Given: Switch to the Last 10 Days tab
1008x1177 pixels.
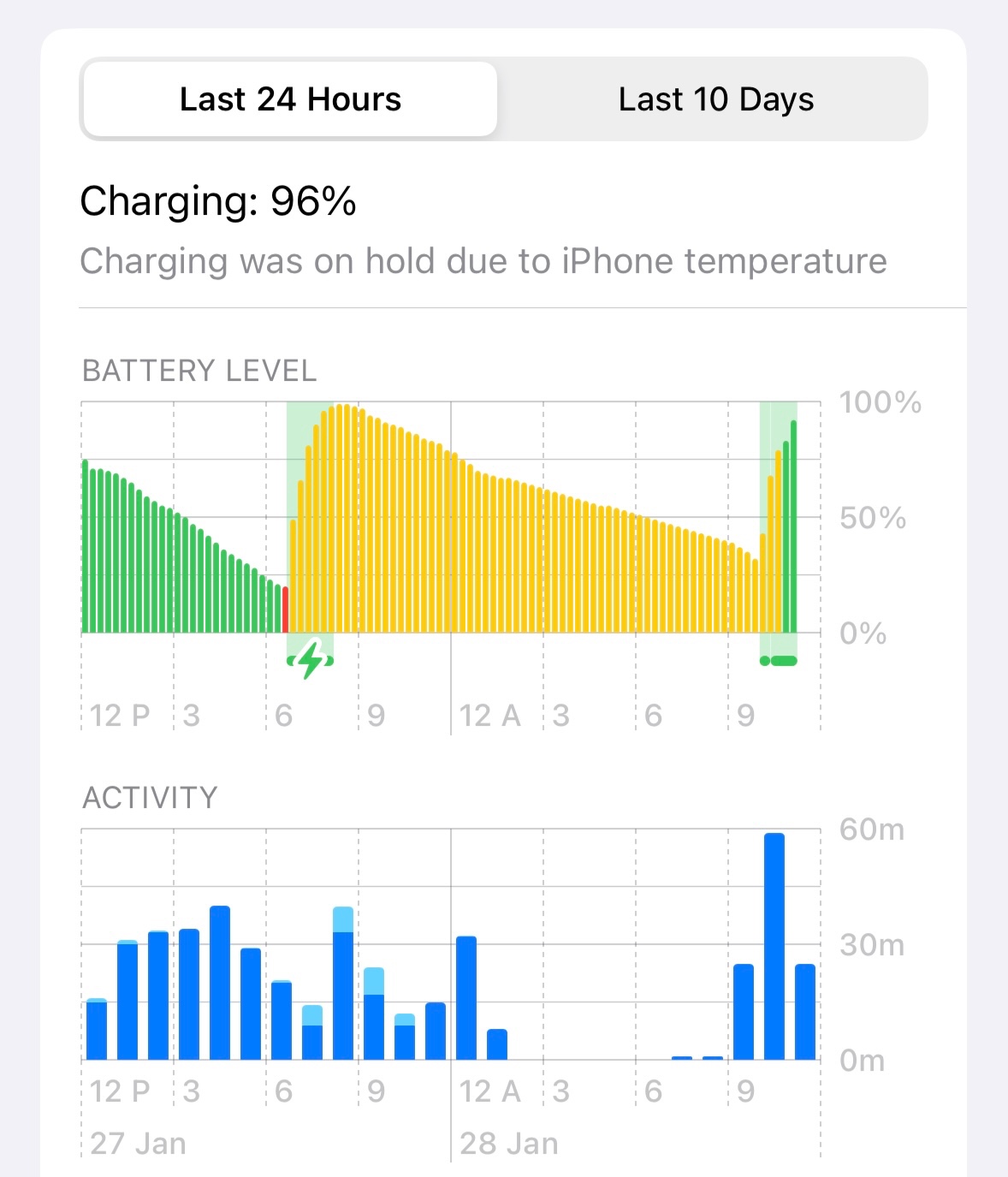Looking at the screenshot, I should 715,99.
